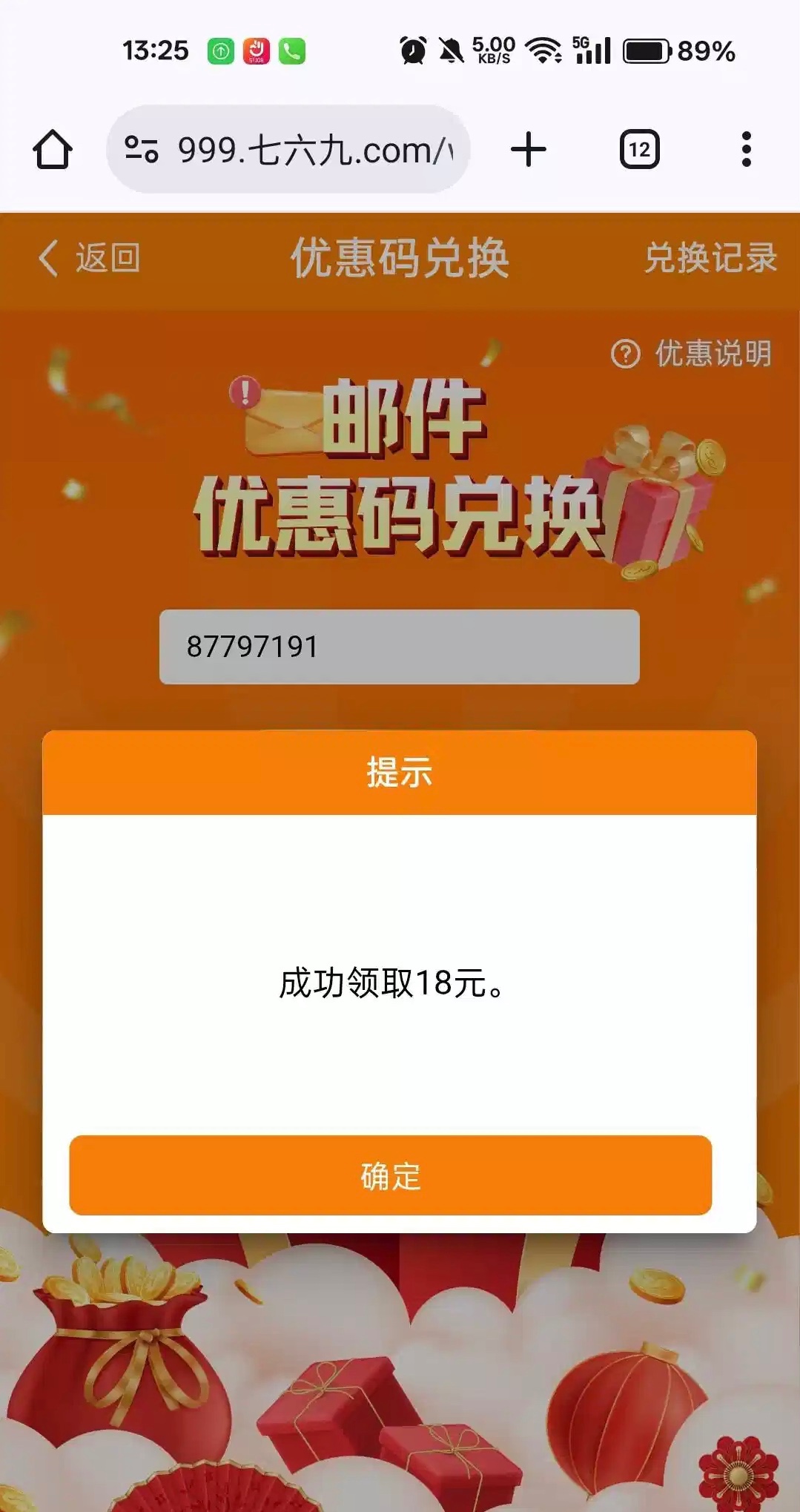Image resolution: width=800 pixels, height=1512 pixels.
Task: Open a new browser tab
Action: point(529,150)
